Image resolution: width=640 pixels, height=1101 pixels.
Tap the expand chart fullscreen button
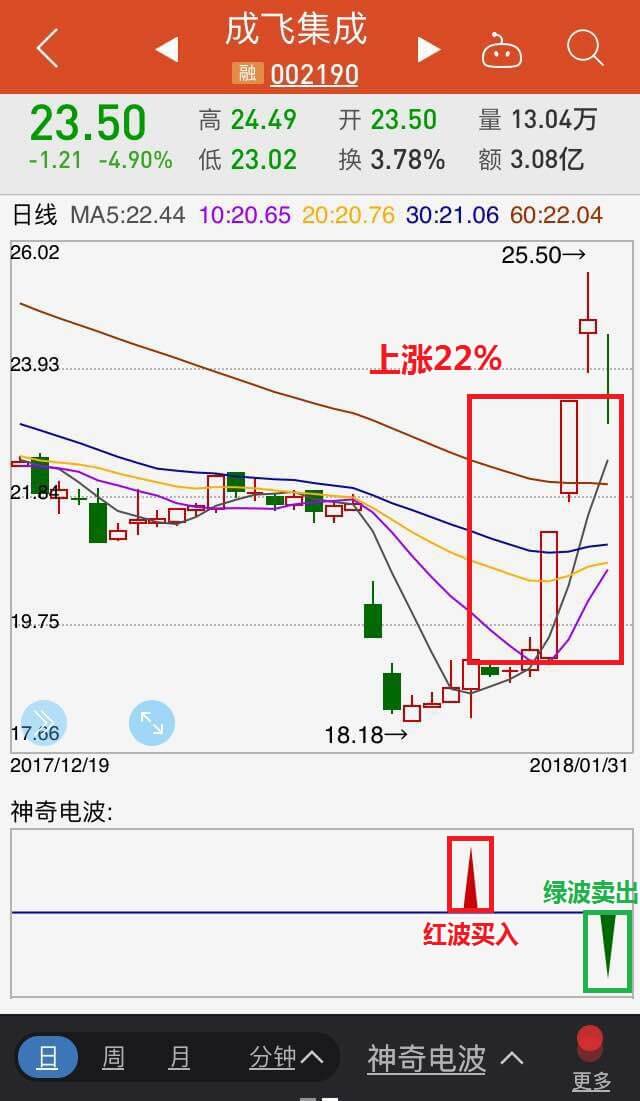(152, 722)
